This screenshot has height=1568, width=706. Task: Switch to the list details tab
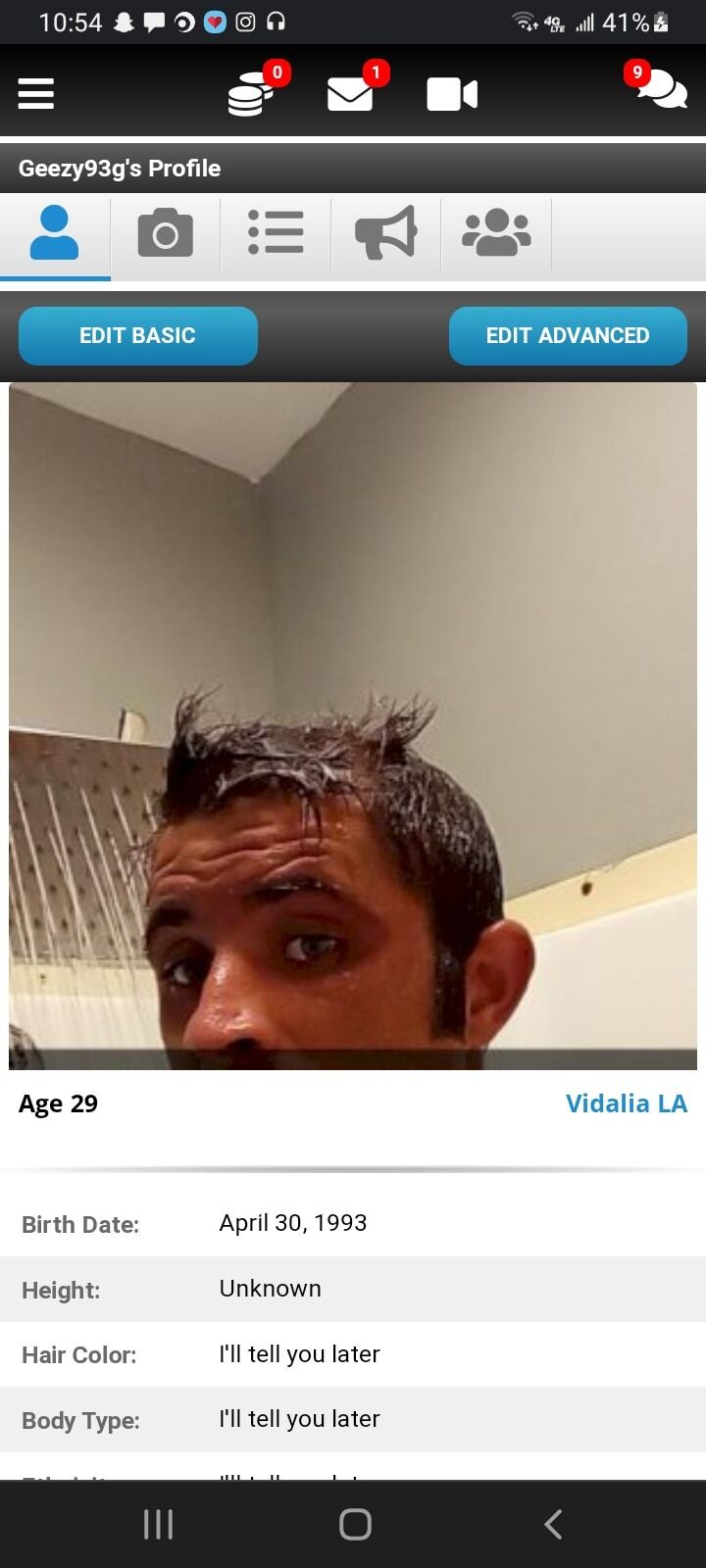click(x=276, y=233)
